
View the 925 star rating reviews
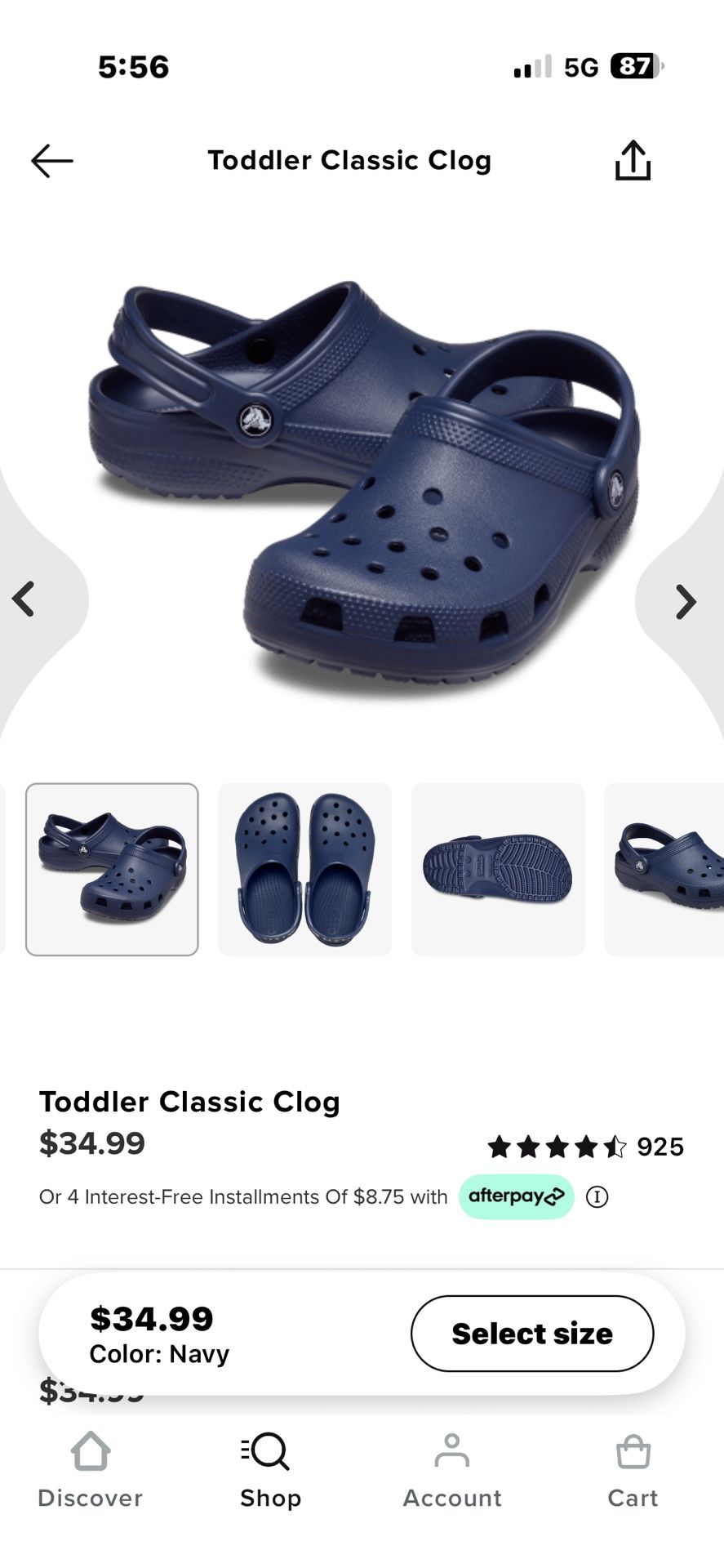point(584,1147)
